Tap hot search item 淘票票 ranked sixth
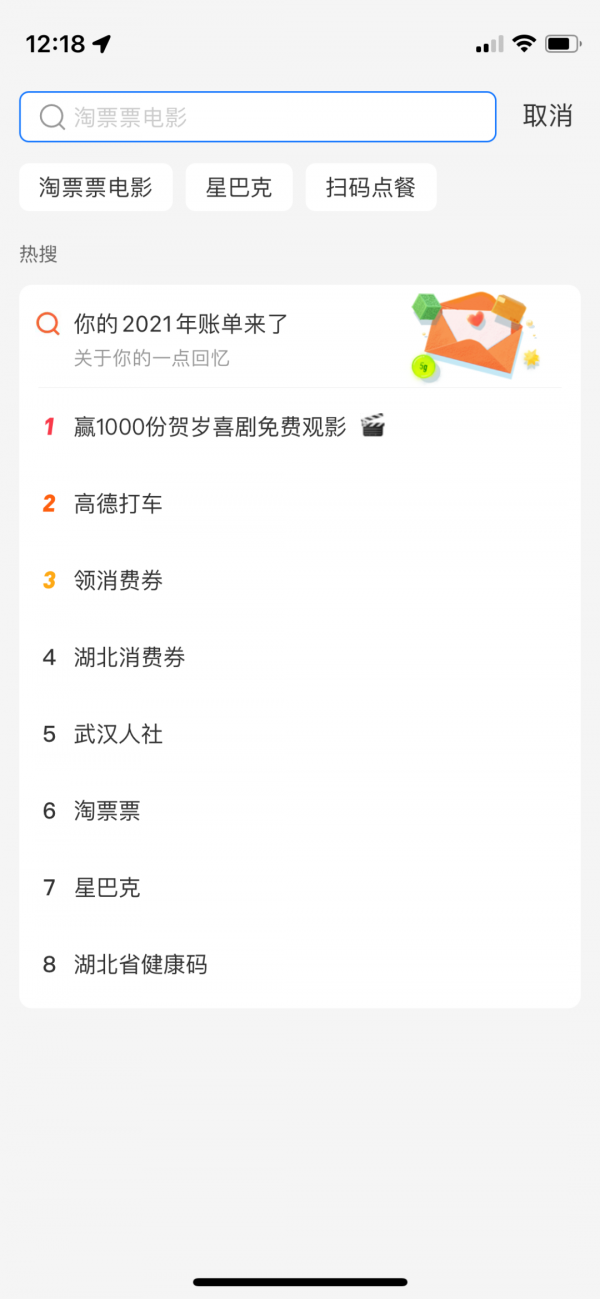This screenshot has width=600, height=1299. (107, 811)
